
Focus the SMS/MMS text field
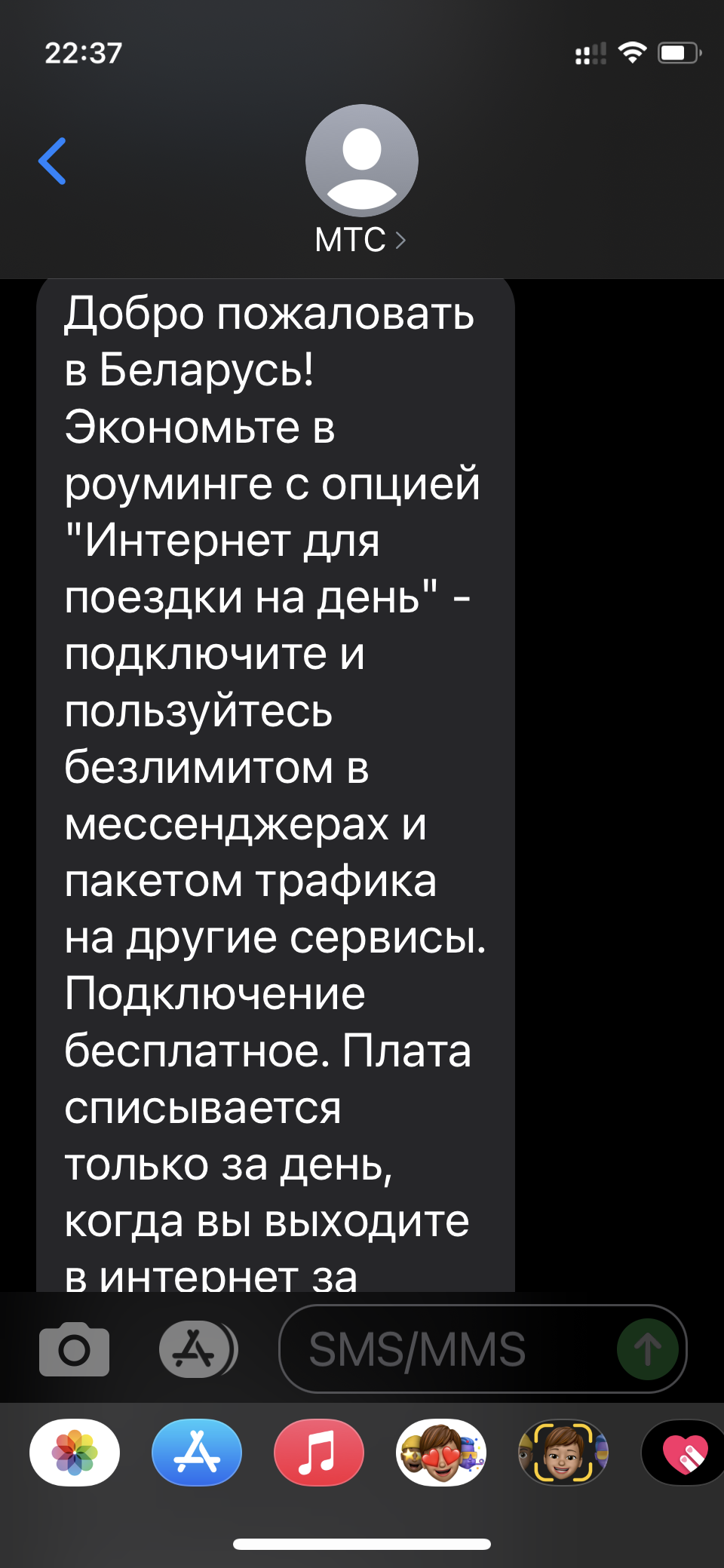coord(445,1349)
